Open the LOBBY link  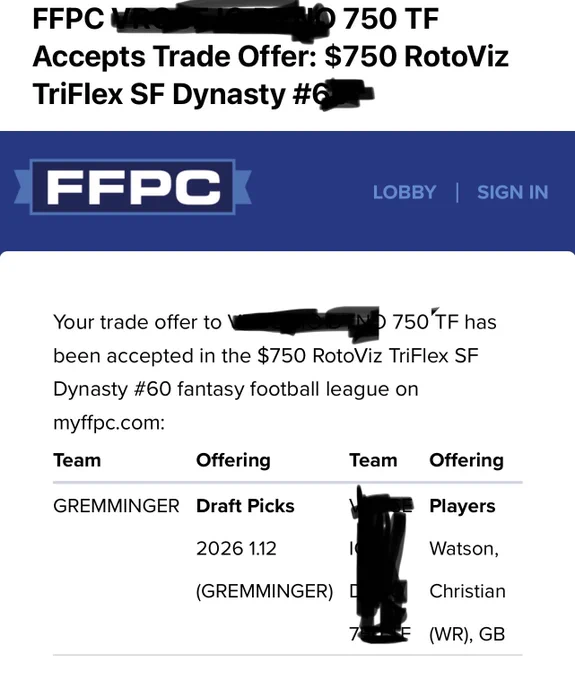[x=404, y=192]
